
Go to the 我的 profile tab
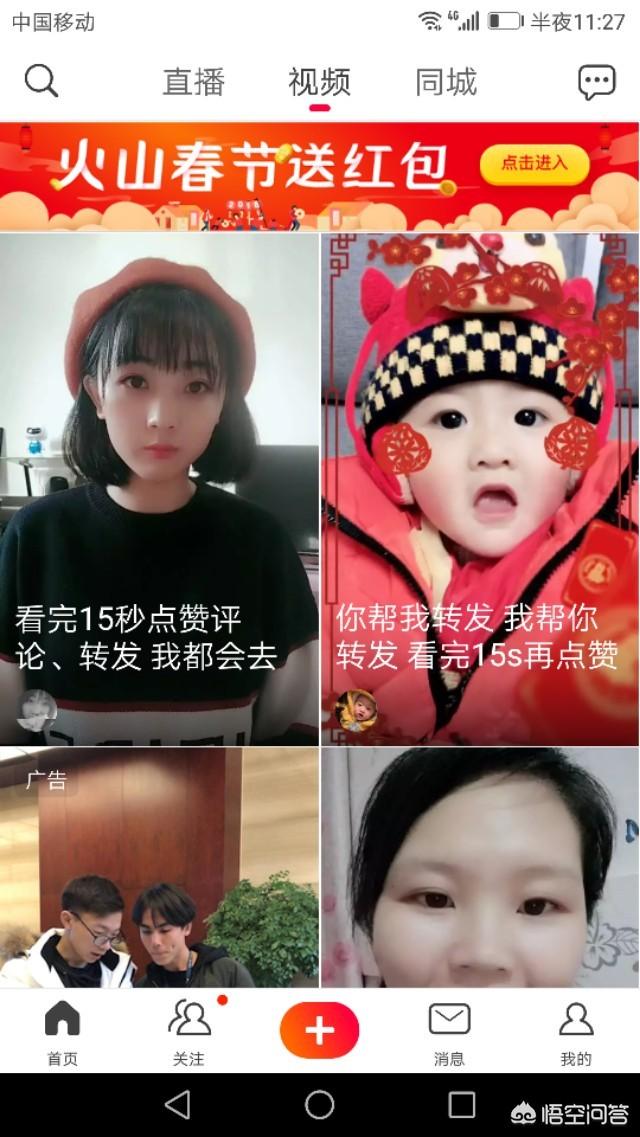[576, 1032]
